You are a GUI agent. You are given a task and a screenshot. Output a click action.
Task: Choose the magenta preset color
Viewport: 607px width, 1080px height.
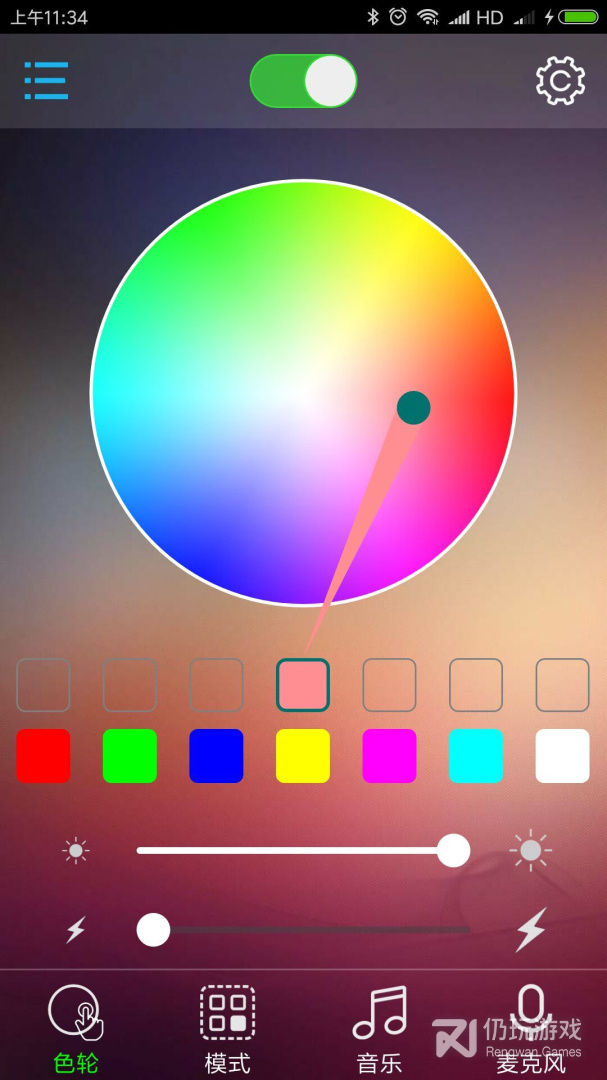pos(389,756)
